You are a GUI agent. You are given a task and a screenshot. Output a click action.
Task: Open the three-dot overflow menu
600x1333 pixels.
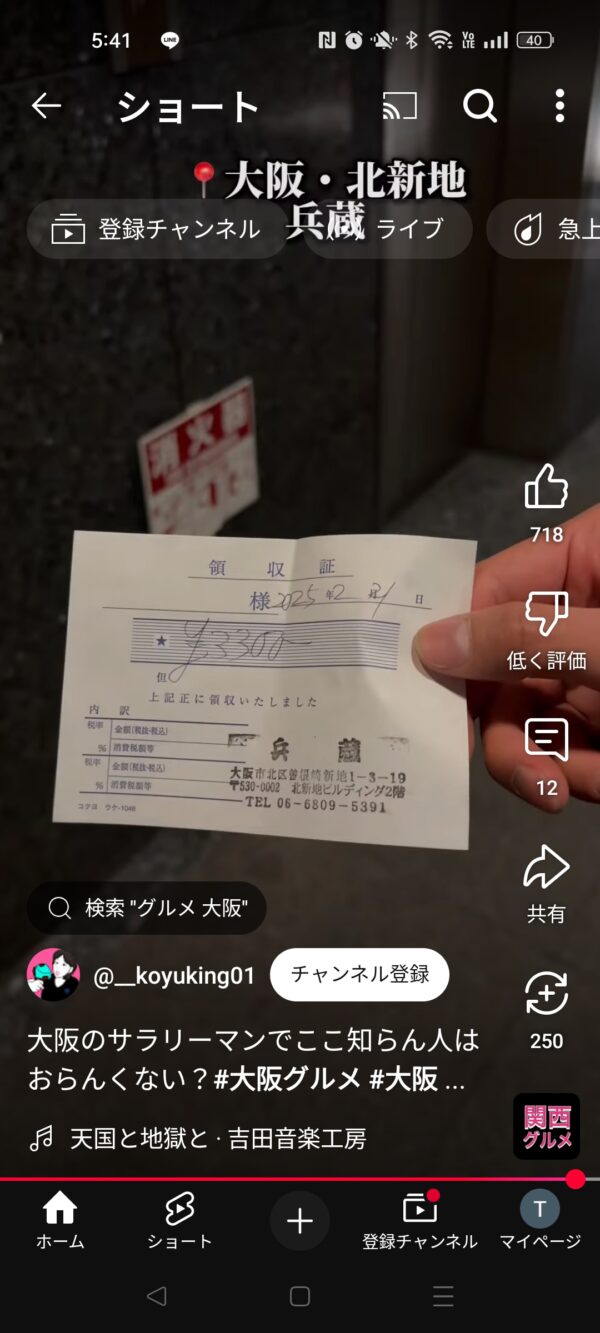pyautogui.click(x=560, y=106)
